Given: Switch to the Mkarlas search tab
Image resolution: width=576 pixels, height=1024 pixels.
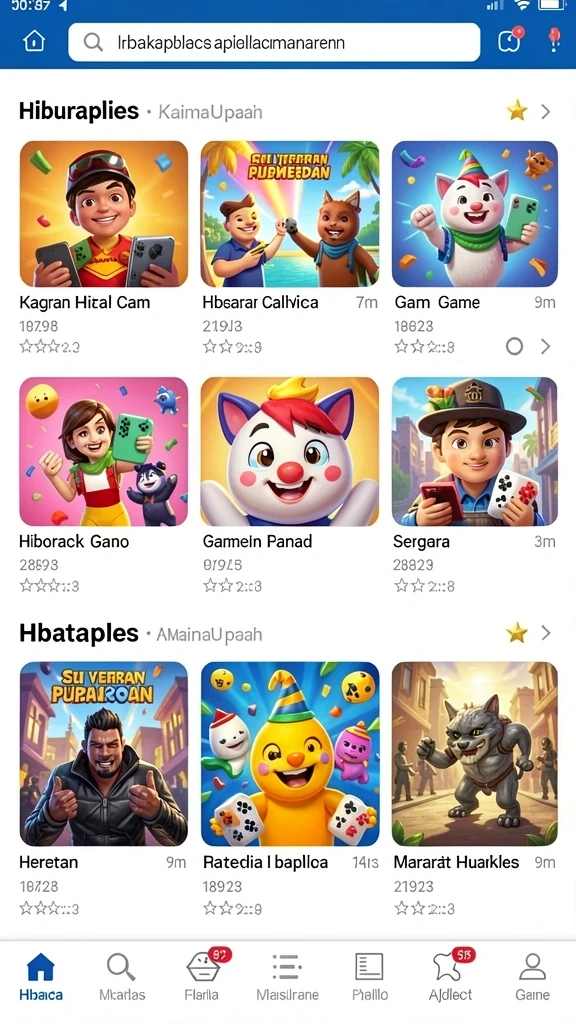Looking at the screenshot, I should [121, 977].
